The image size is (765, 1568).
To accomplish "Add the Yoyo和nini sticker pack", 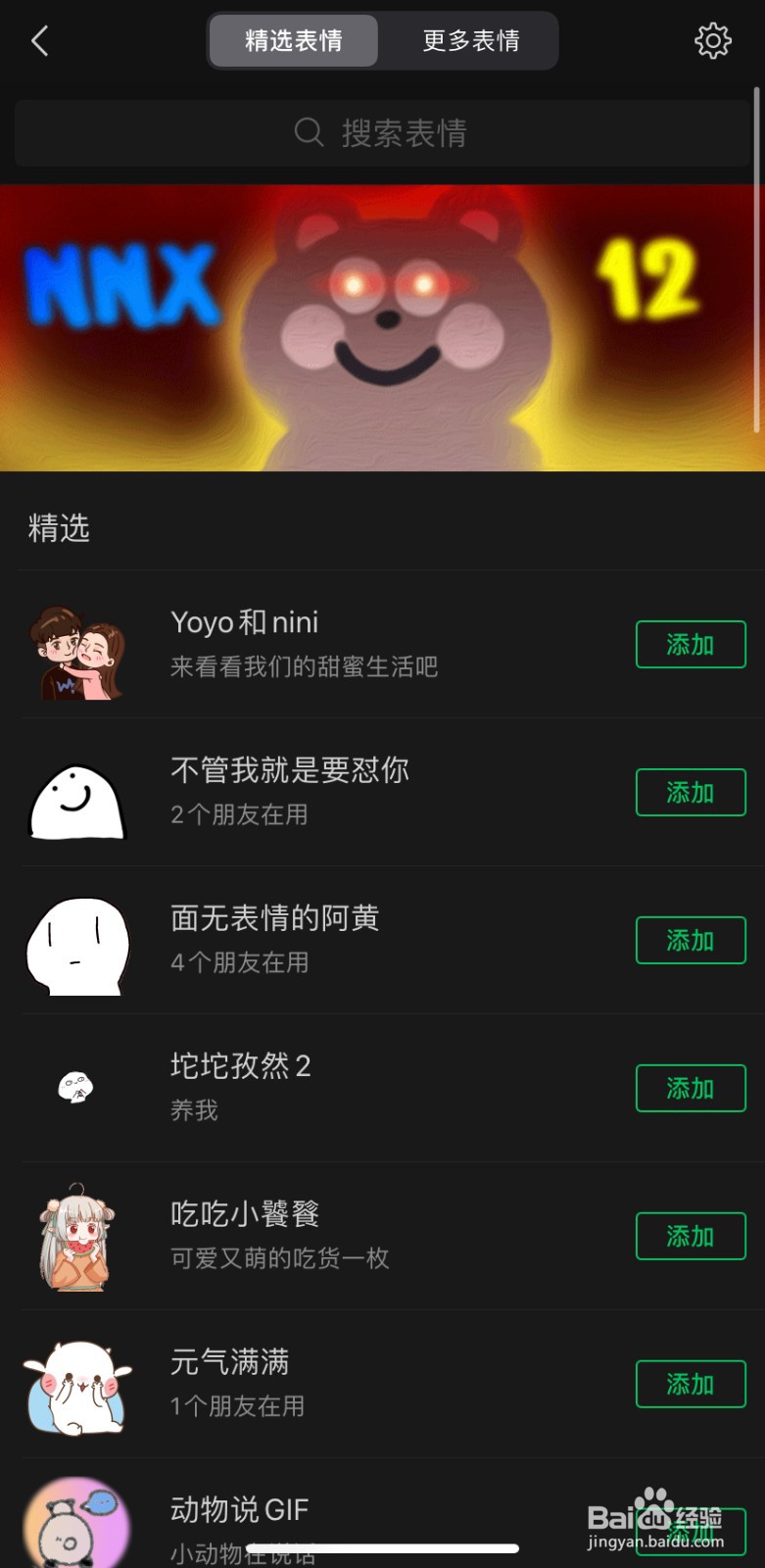I will click(691, 645).
